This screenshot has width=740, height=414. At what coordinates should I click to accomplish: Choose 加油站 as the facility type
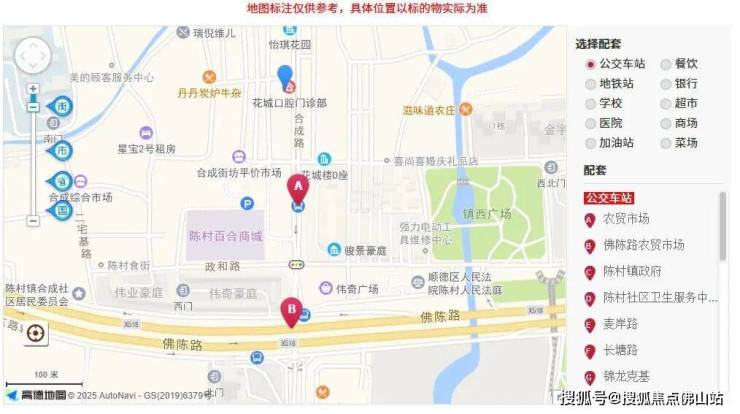590,143
